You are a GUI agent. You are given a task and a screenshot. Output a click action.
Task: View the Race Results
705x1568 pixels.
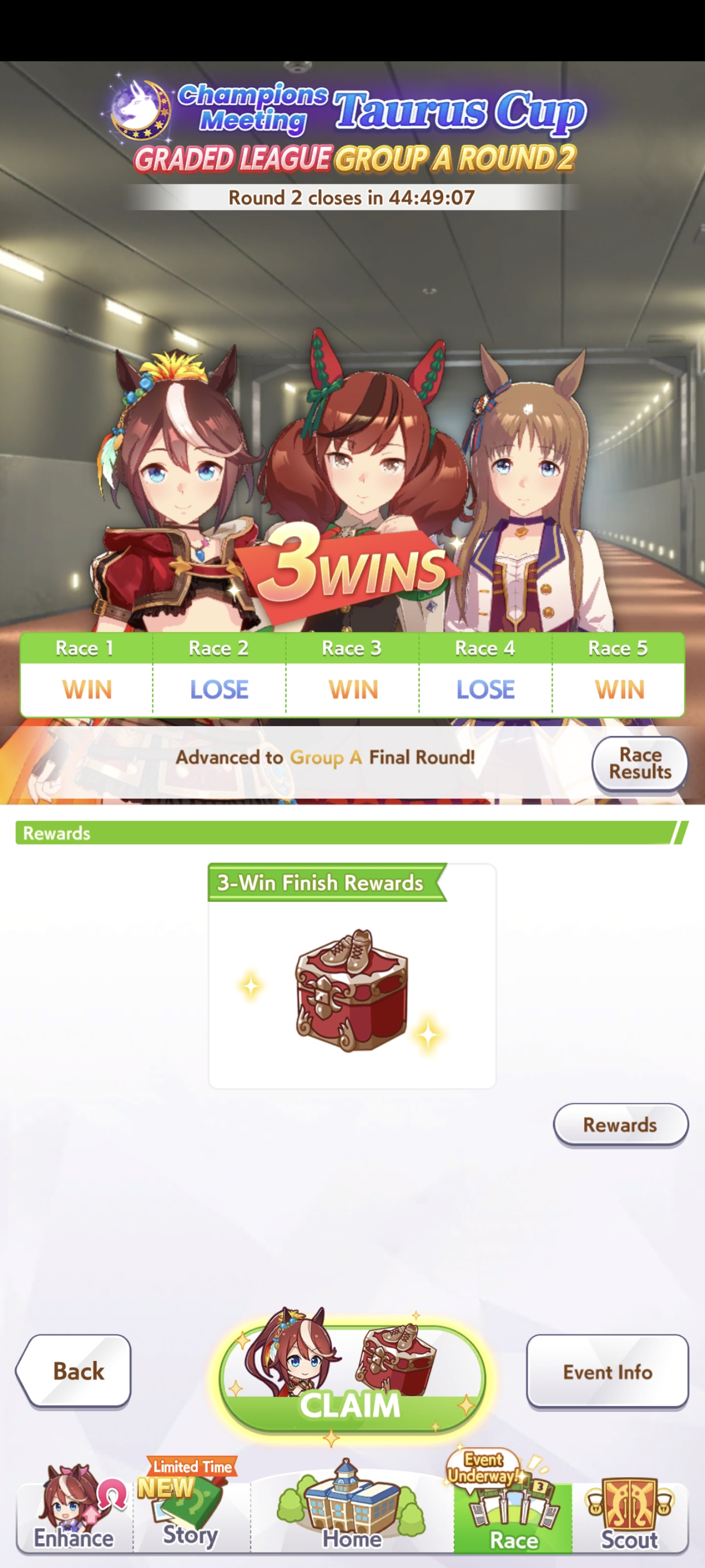640,763
